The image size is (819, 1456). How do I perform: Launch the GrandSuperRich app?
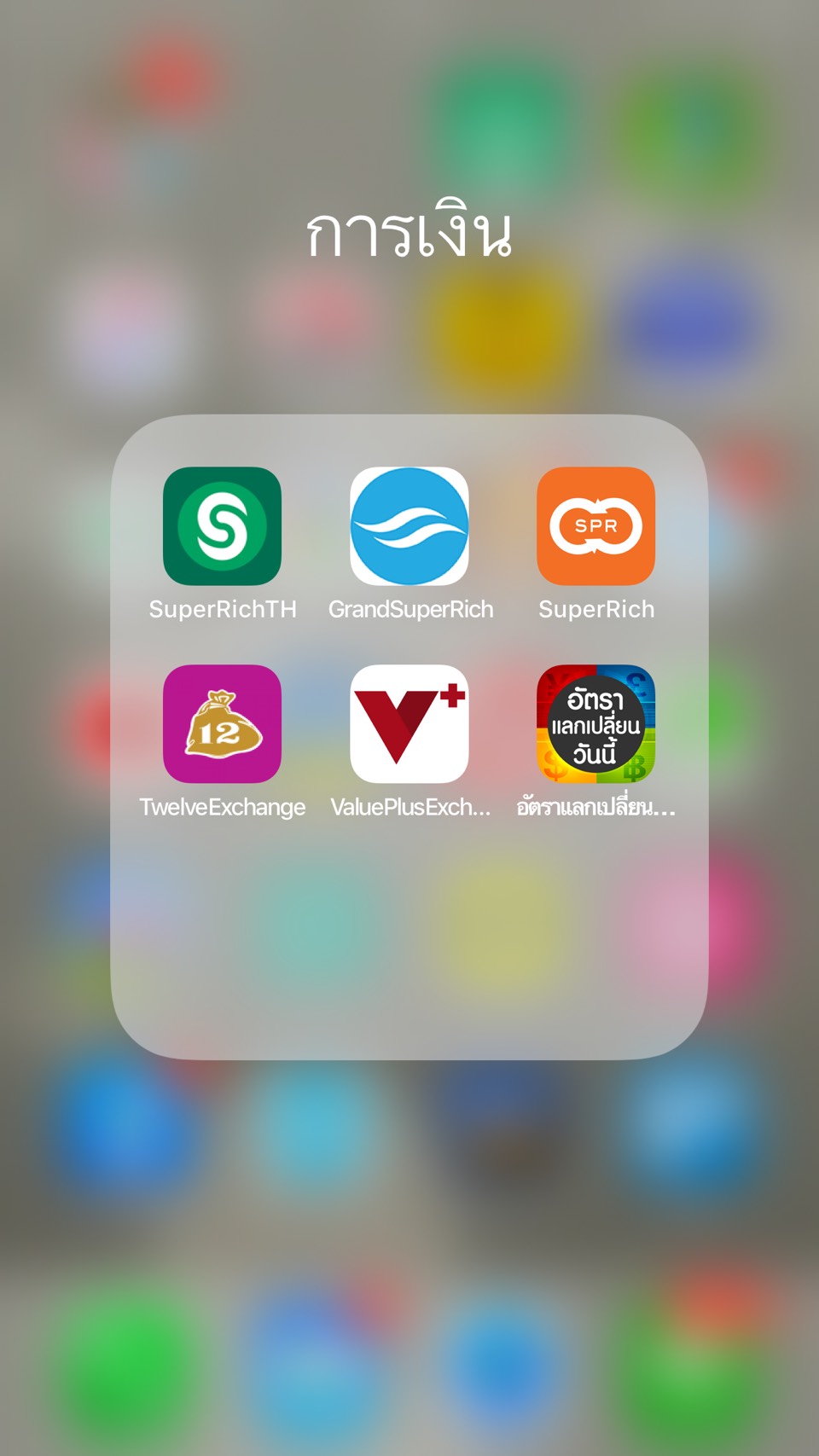[409, 526]
